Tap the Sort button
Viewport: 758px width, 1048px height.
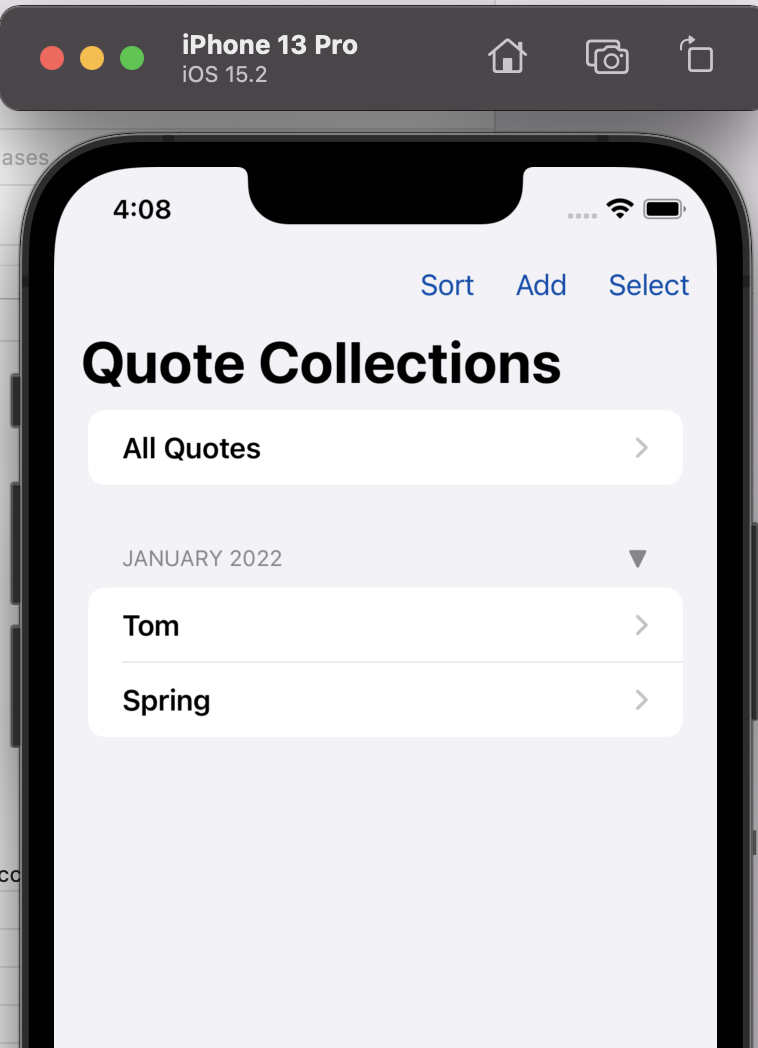(447, 285)
